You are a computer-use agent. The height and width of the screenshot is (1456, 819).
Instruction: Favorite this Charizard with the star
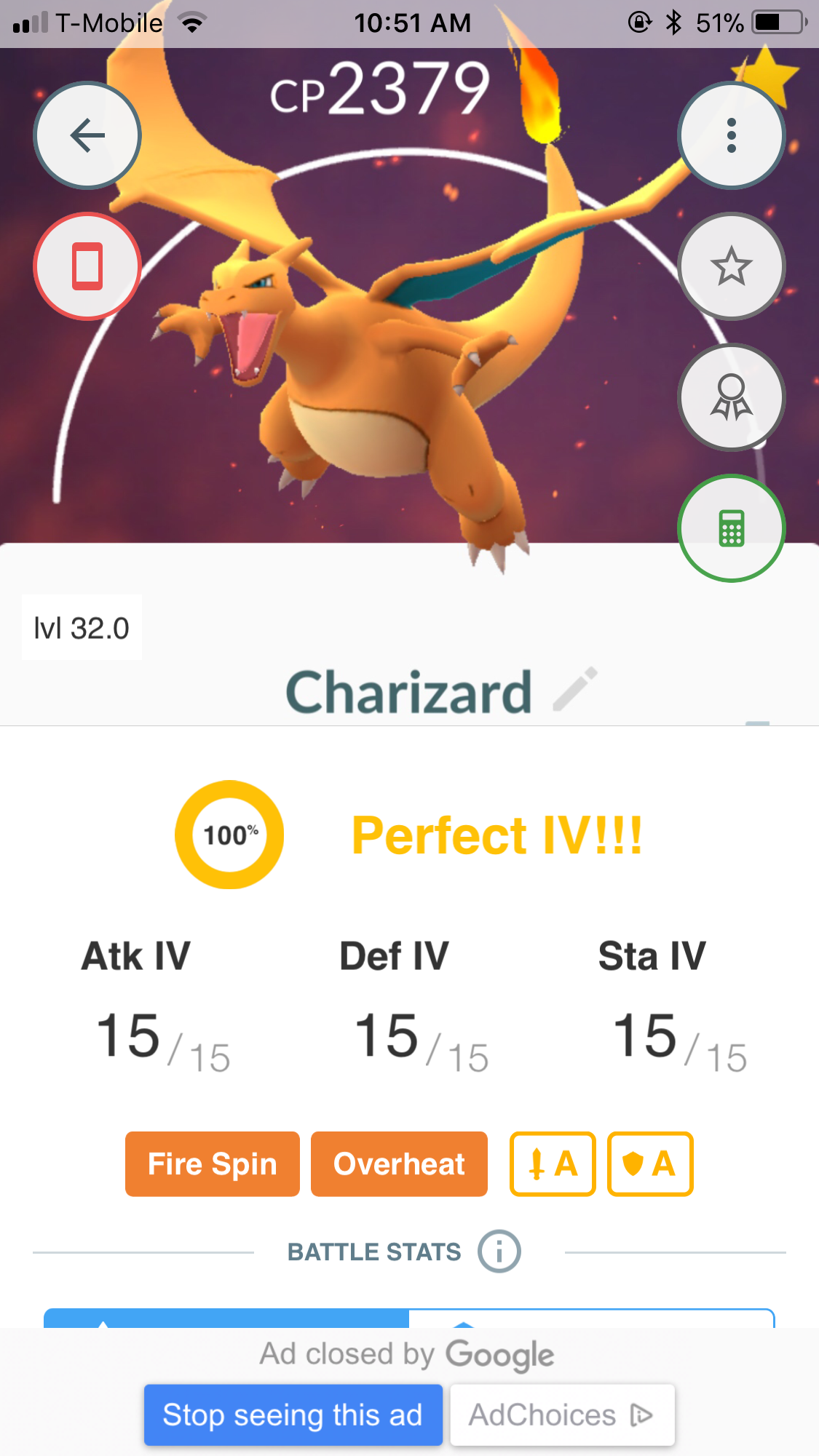pos(732,266)
